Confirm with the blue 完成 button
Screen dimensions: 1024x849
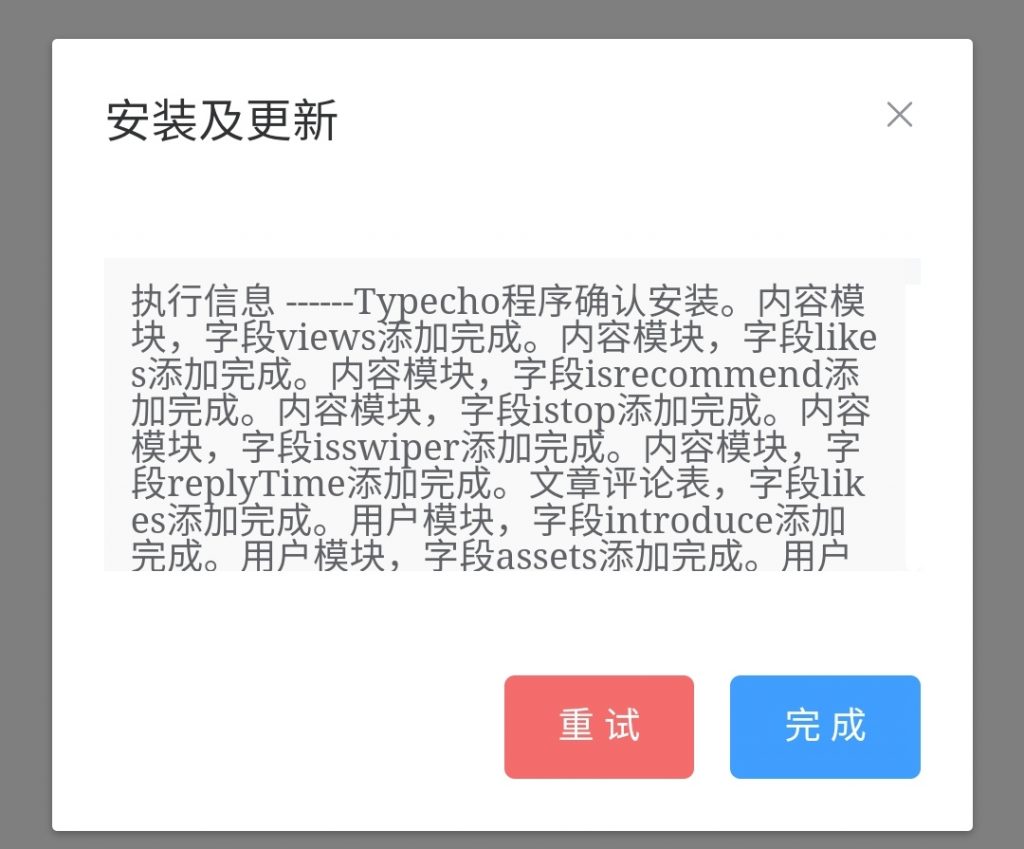[x=825, y=727]
